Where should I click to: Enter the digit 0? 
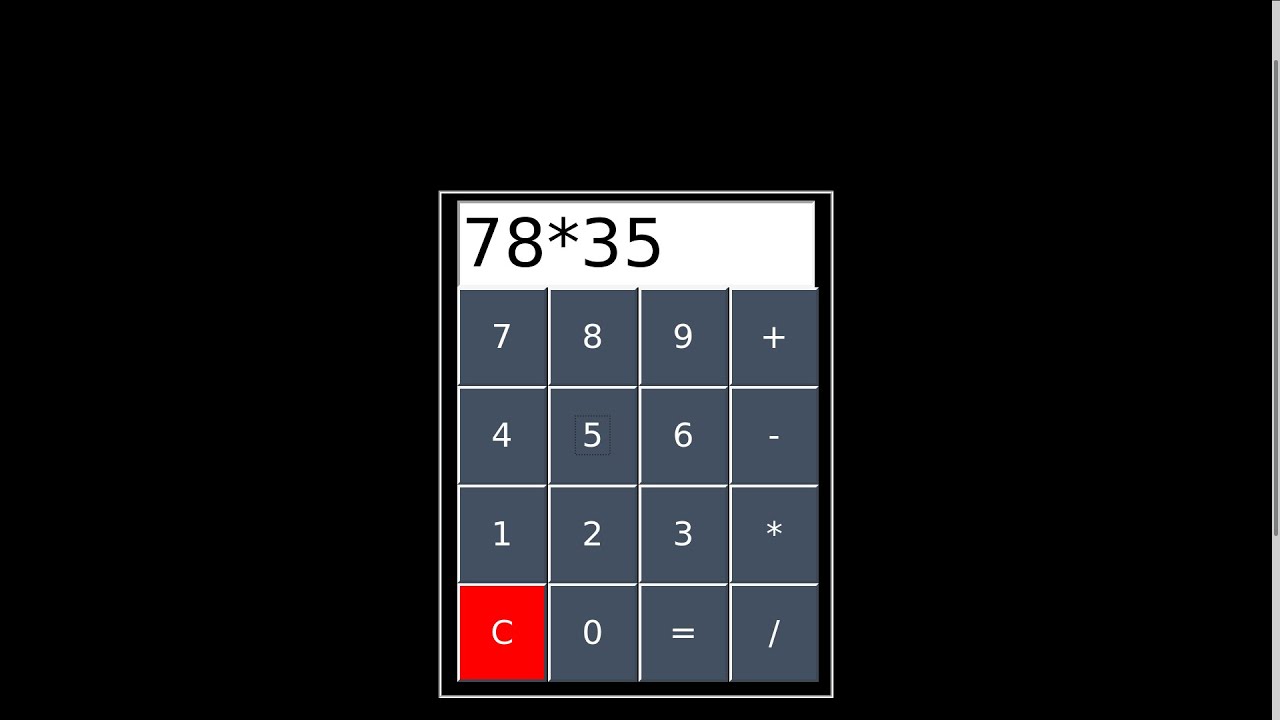point(593,632)
